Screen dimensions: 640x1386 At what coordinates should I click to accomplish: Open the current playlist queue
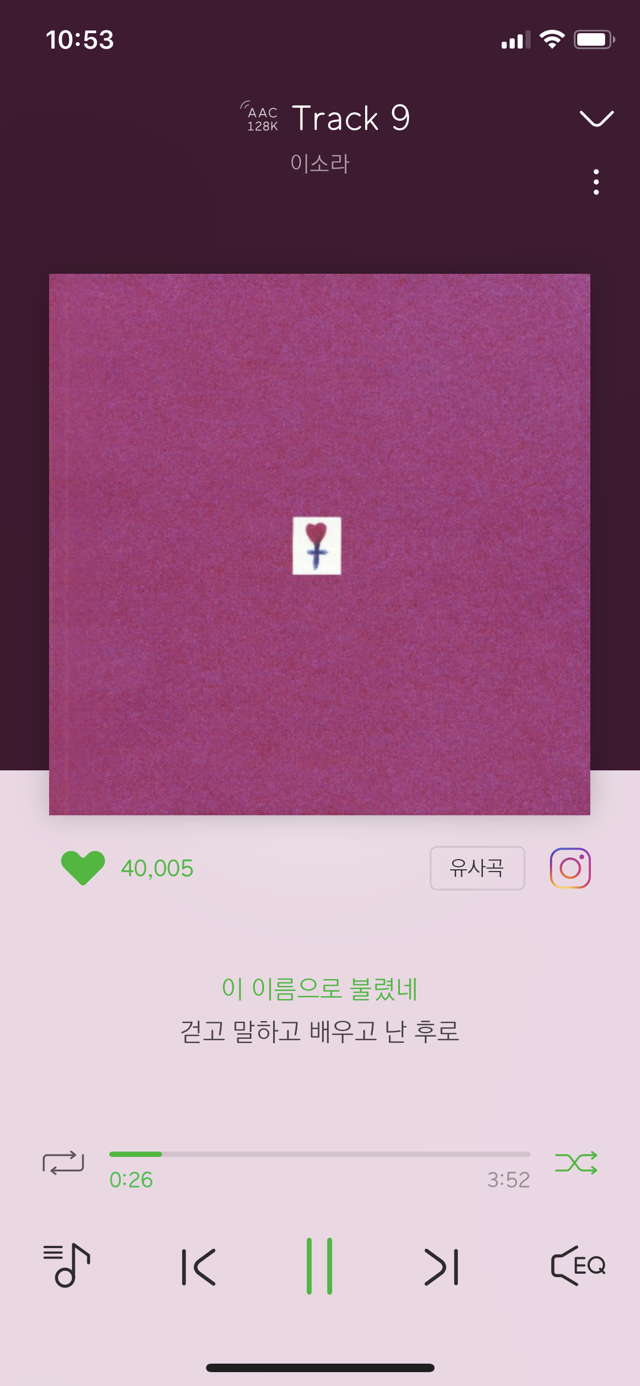pyautogui.click(x=67, y=1266)
